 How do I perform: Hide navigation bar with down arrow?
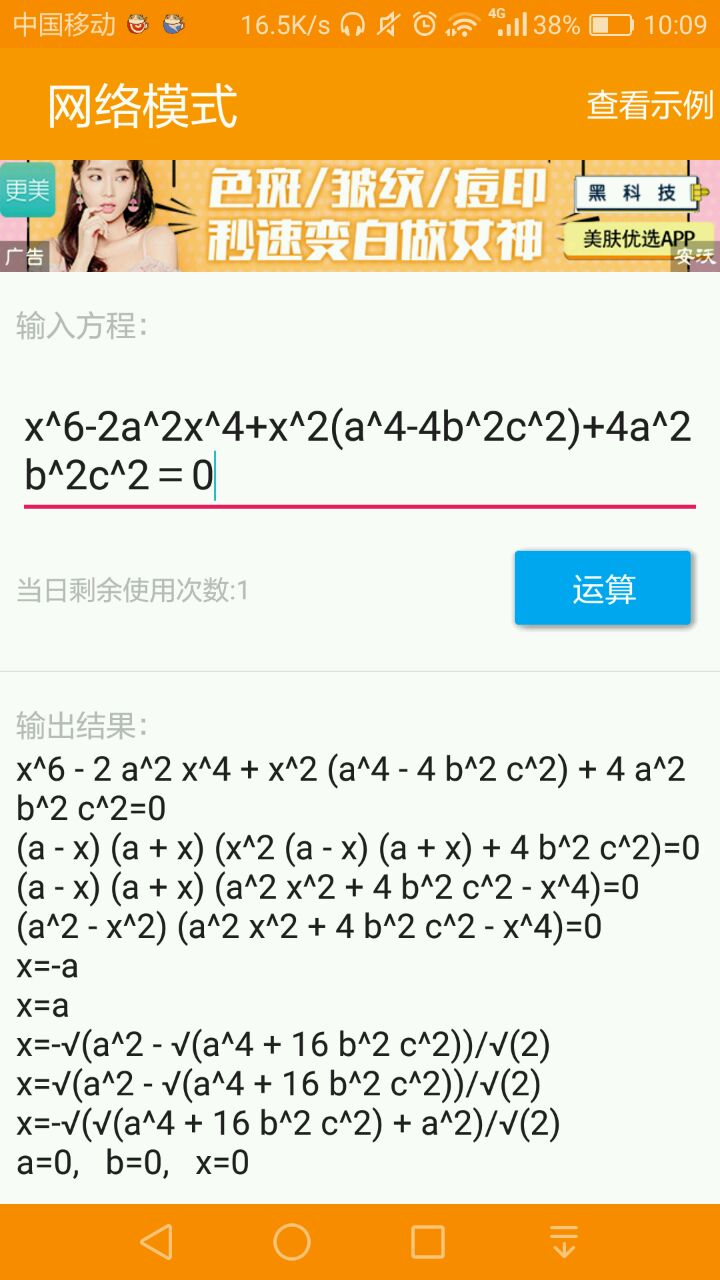click(x=564, y=1242)
